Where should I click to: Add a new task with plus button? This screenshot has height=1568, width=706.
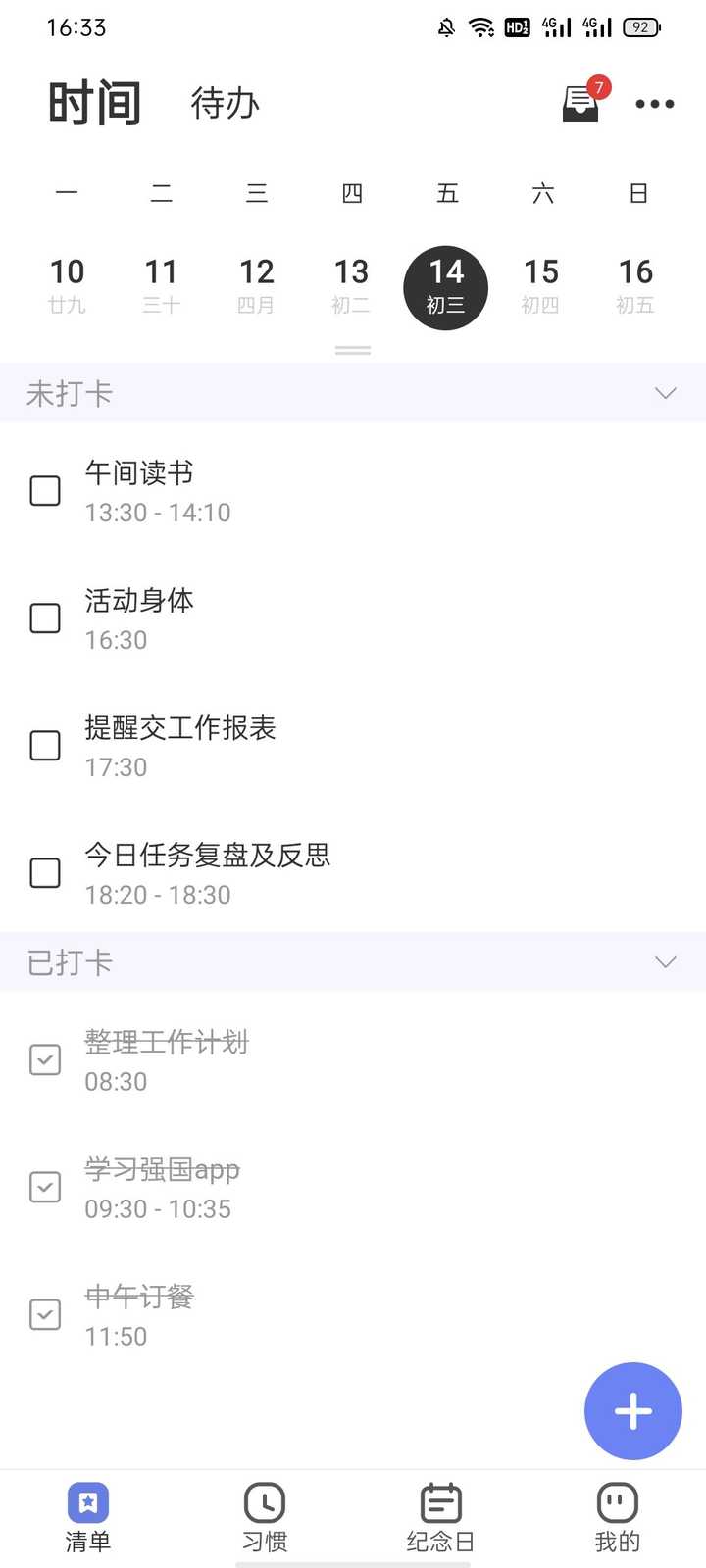[632, 1411]
